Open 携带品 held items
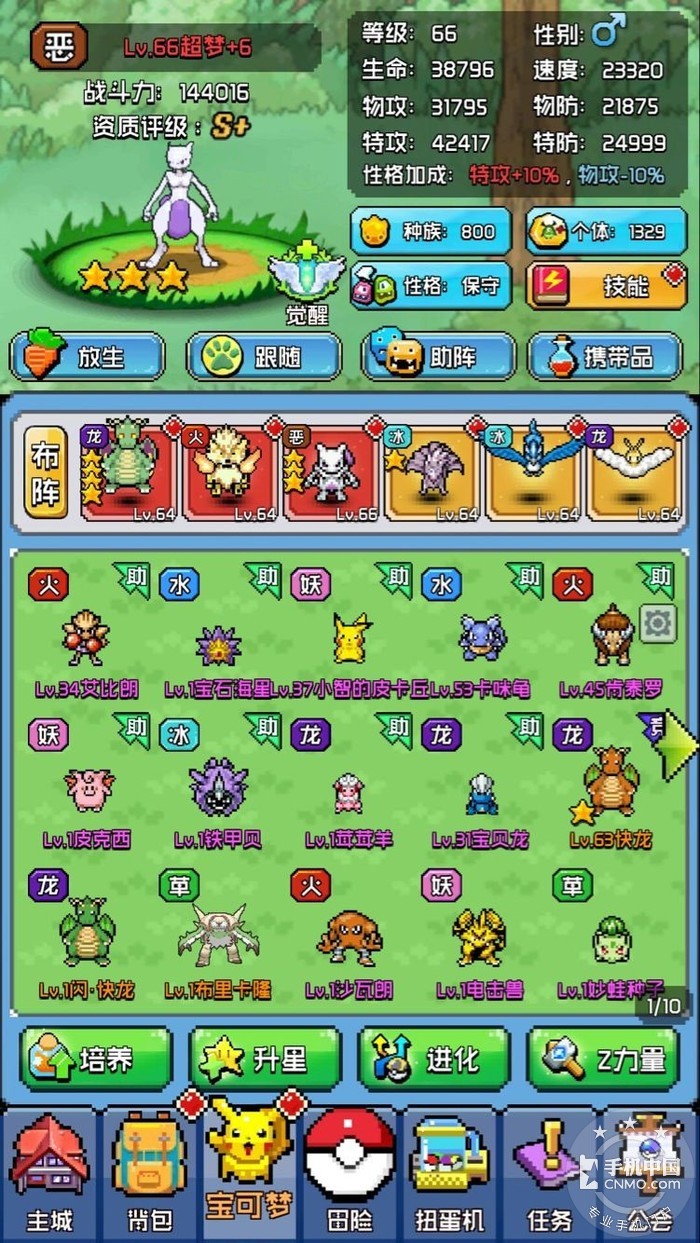700x1243 pixels. [605, 357]
